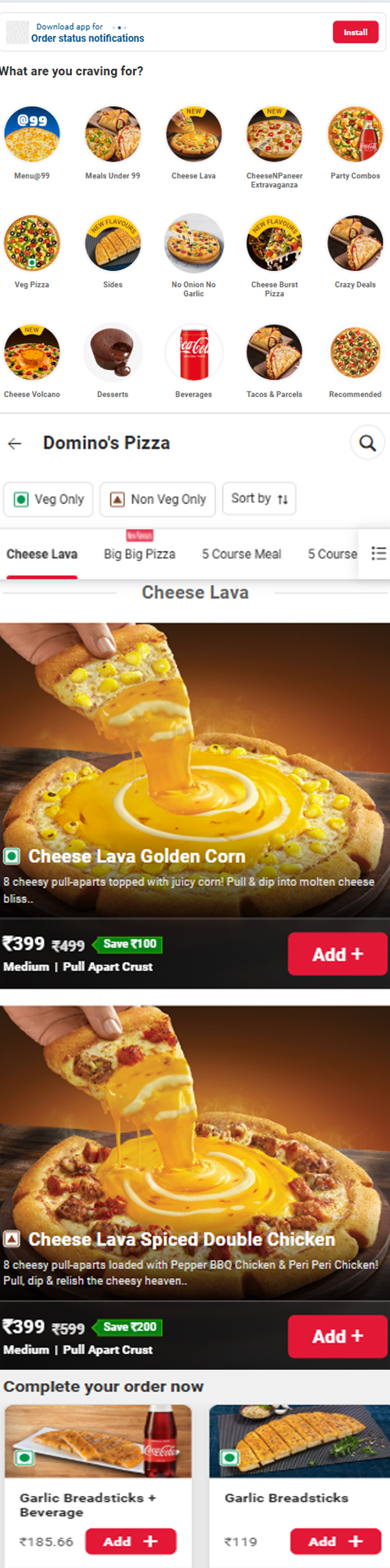
Task: Add Garlic Breadsticks for ₹119
Action: [x=335, y=1541]
